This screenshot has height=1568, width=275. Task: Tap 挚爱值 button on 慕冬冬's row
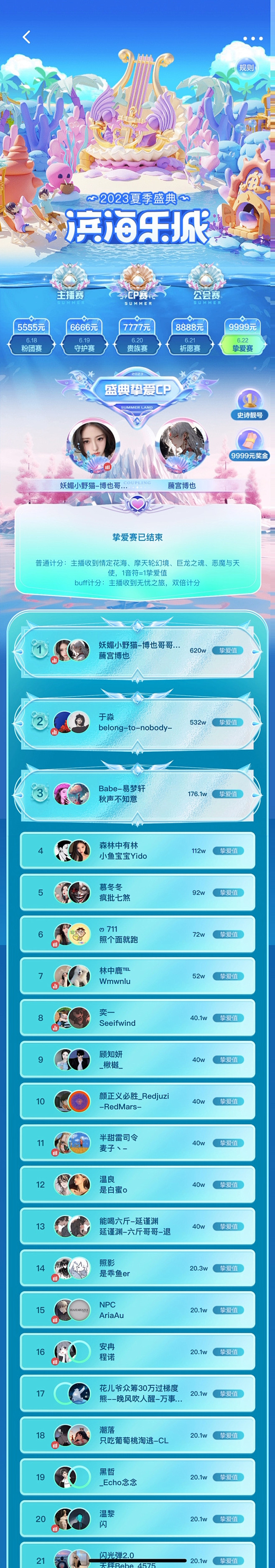[229, 892]
